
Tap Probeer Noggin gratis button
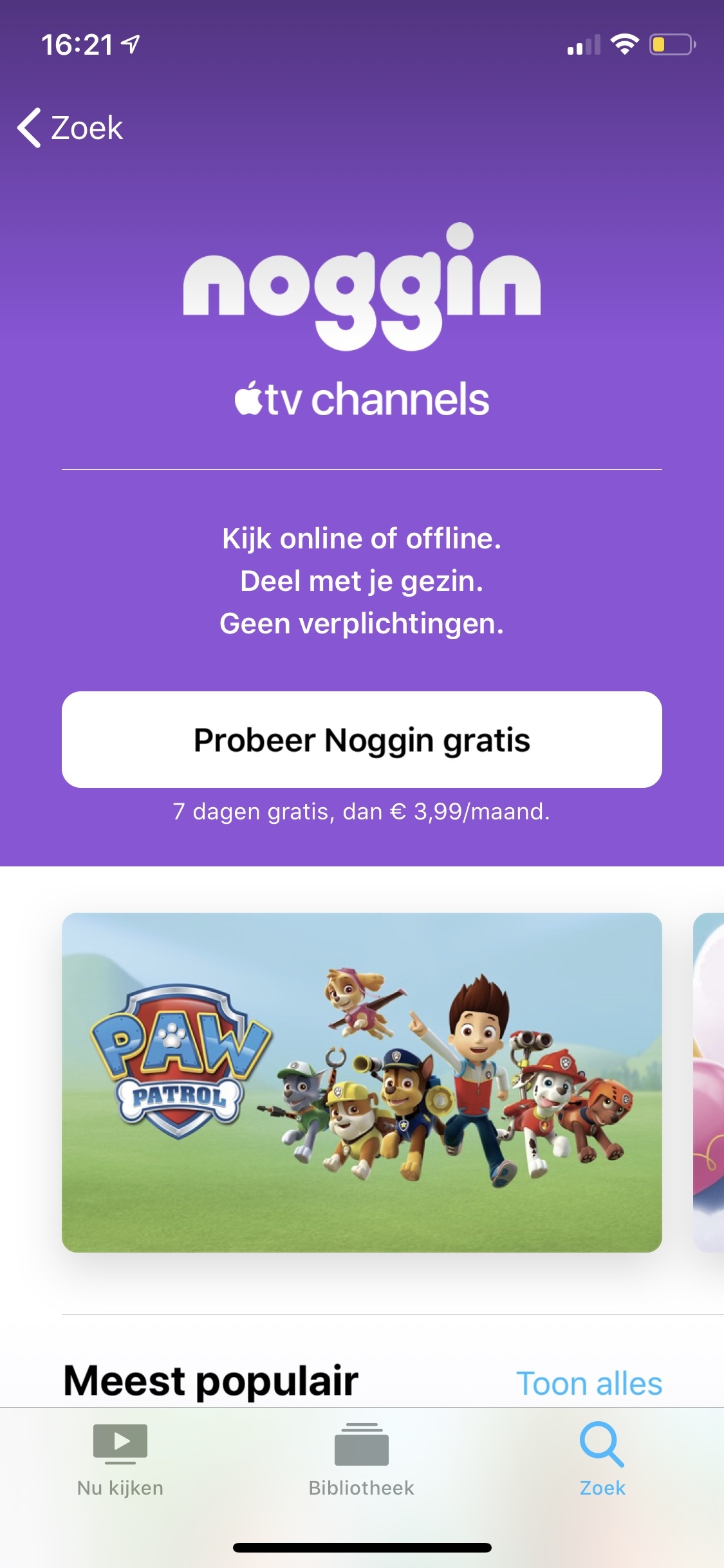(362, 740)
